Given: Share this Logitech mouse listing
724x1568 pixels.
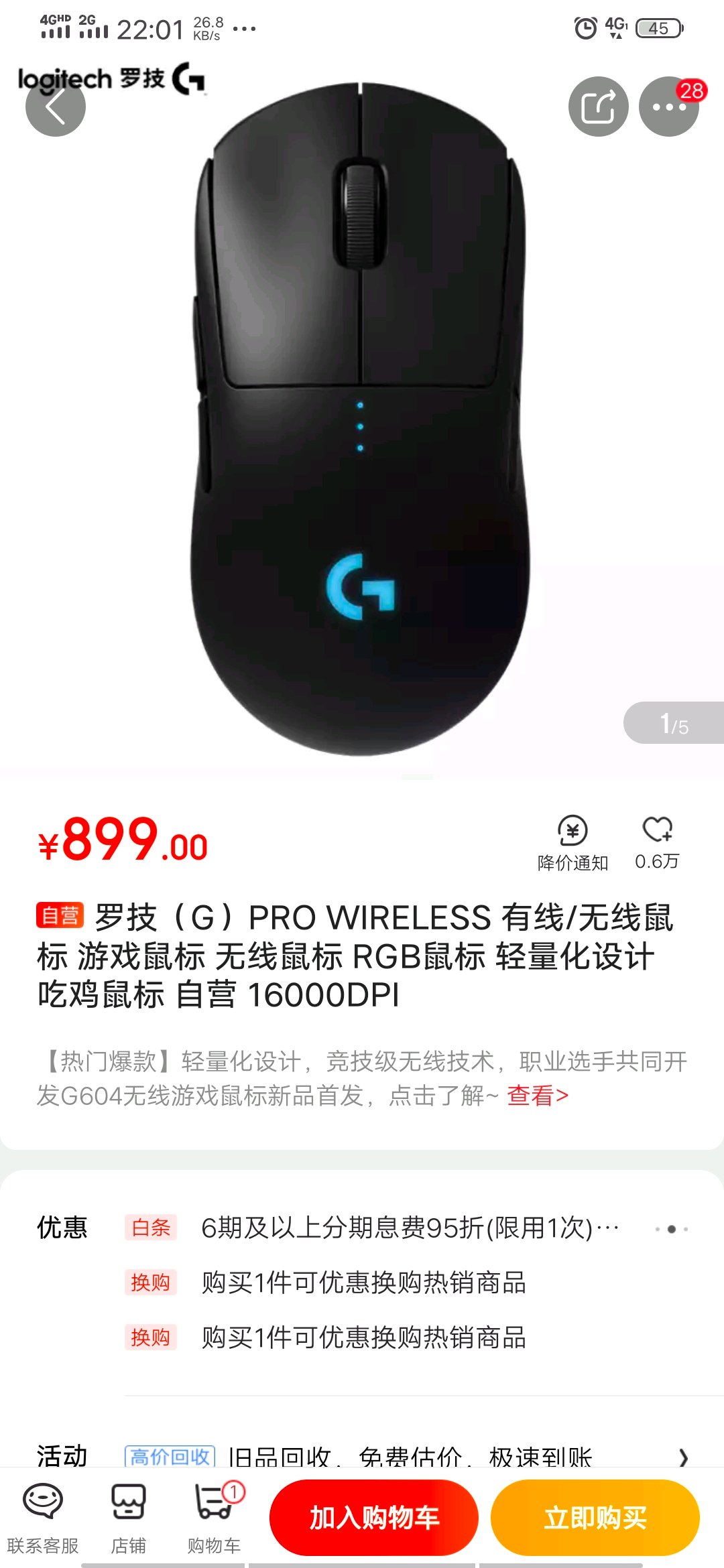Looking at the screenshot, I should [599, 107].
